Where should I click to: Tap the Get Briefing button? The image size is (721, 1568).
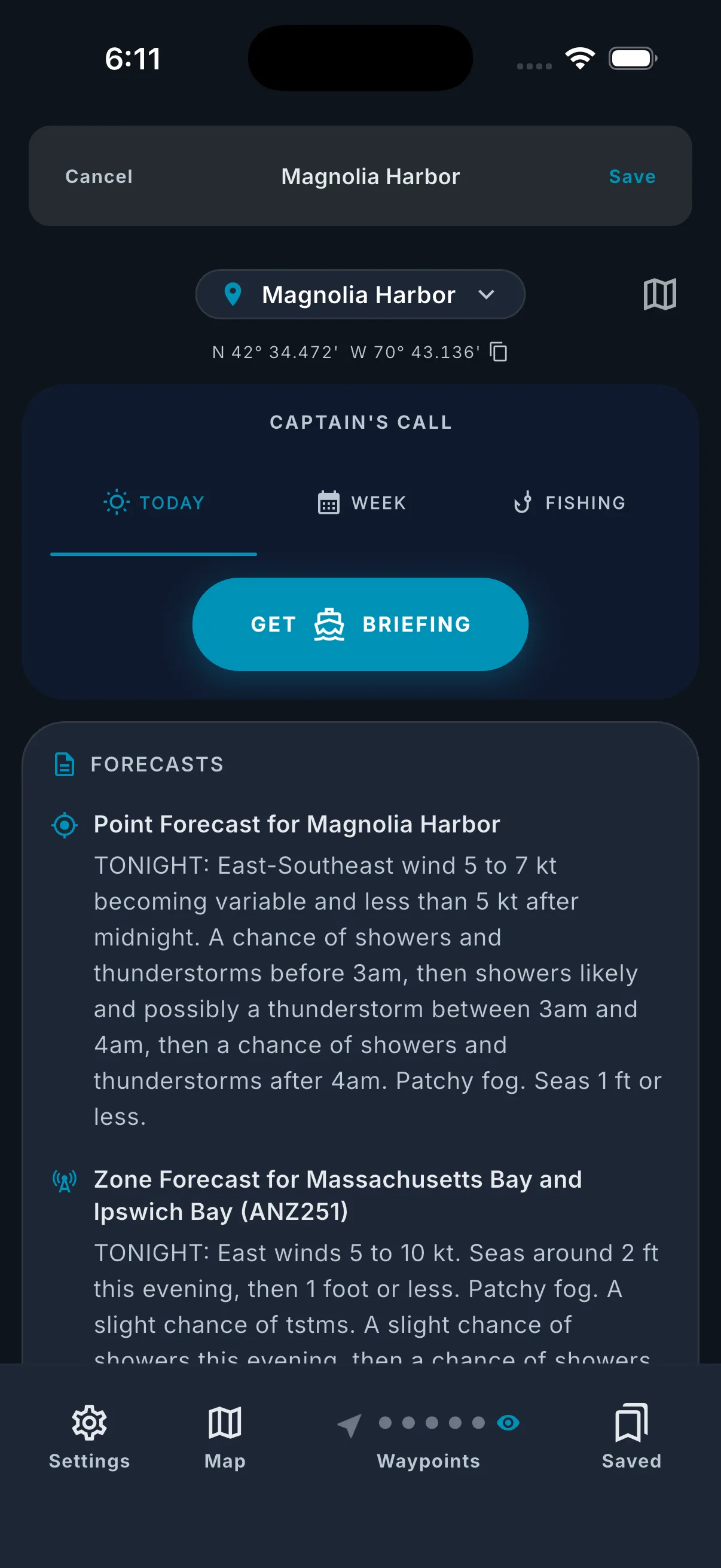point(360,624)
